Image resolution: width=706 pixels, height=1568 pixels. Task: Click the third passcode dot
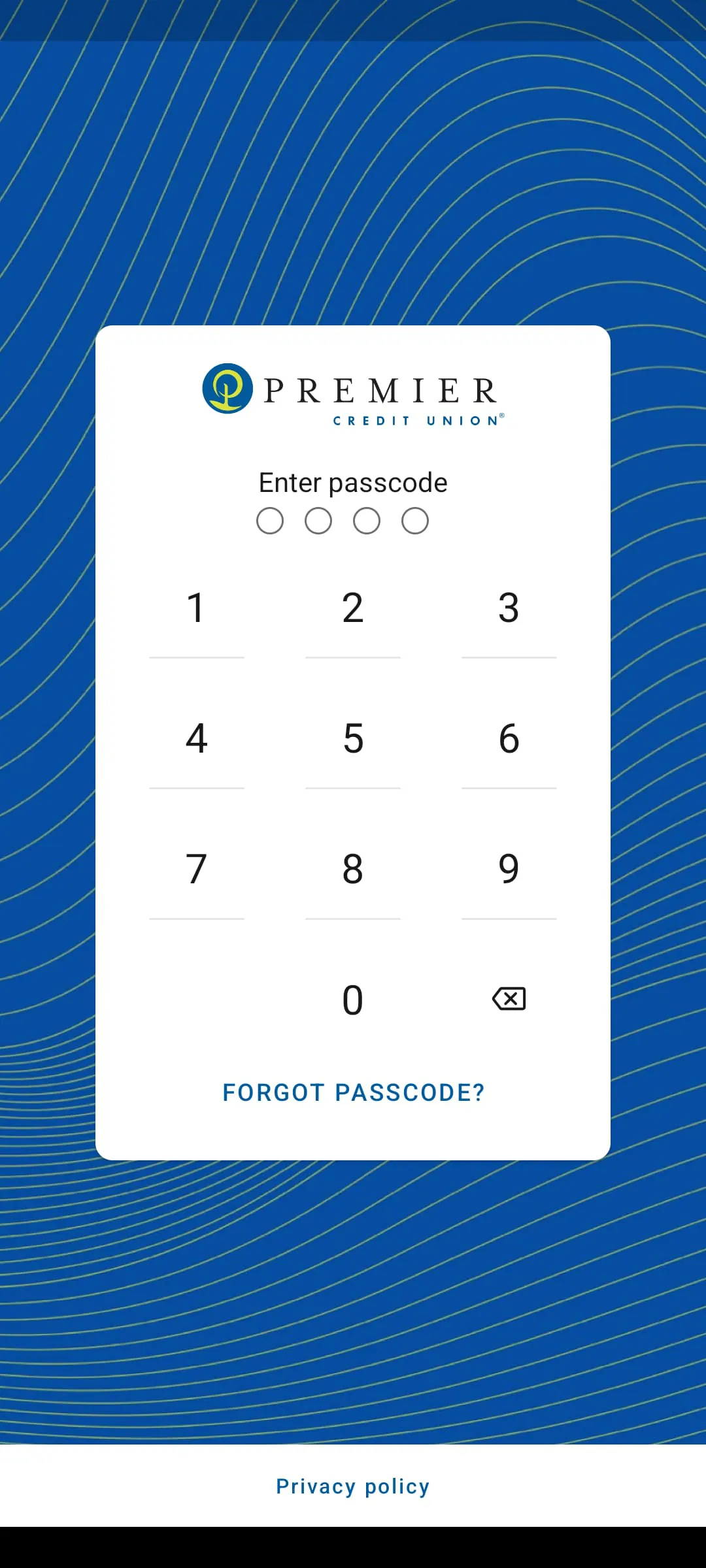pyautogui.click(x=366, y=520)
